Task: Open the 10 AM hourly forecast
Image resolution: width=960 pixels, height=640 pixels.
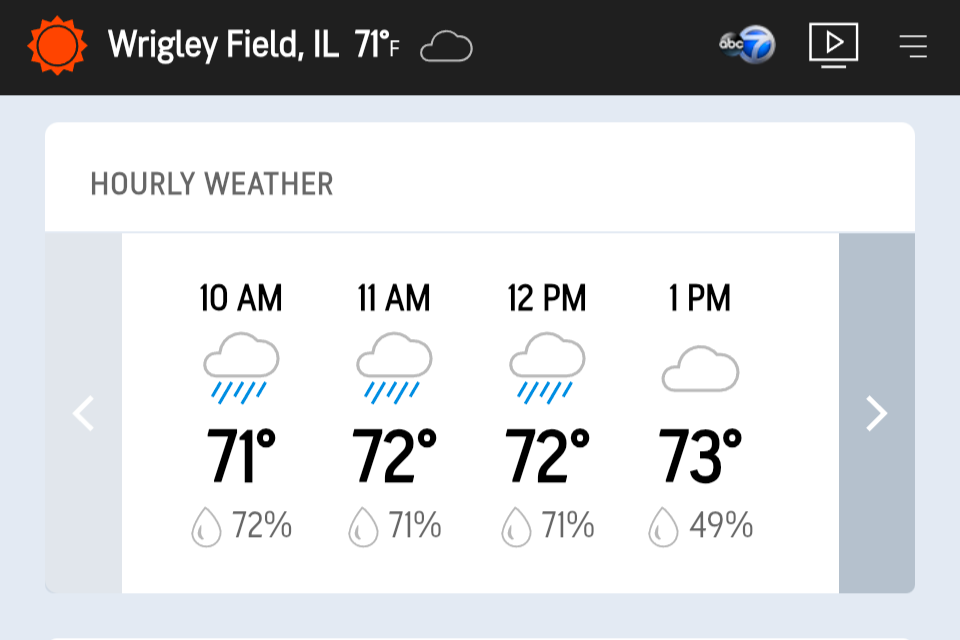Action: (x=241, y=413)
